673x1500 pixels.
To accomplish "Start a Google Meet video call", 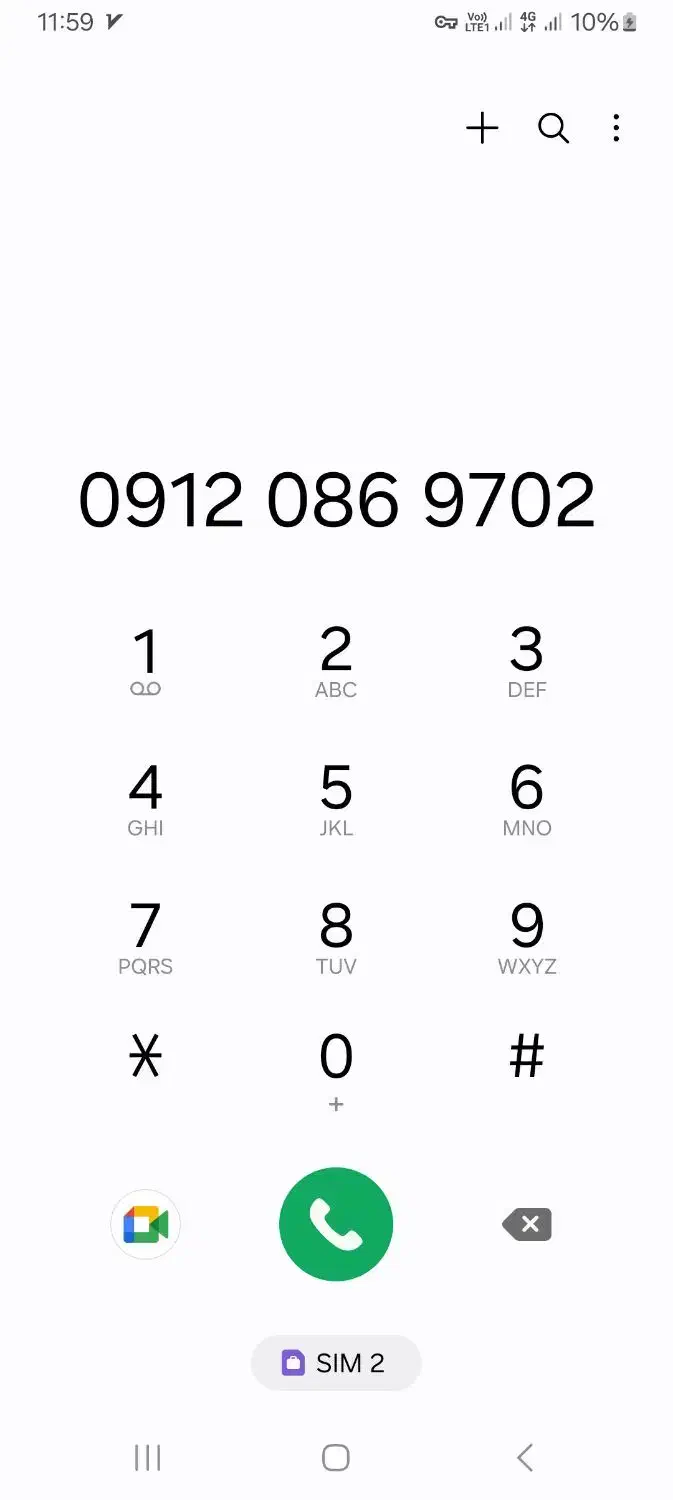I will click(146, 1224).
